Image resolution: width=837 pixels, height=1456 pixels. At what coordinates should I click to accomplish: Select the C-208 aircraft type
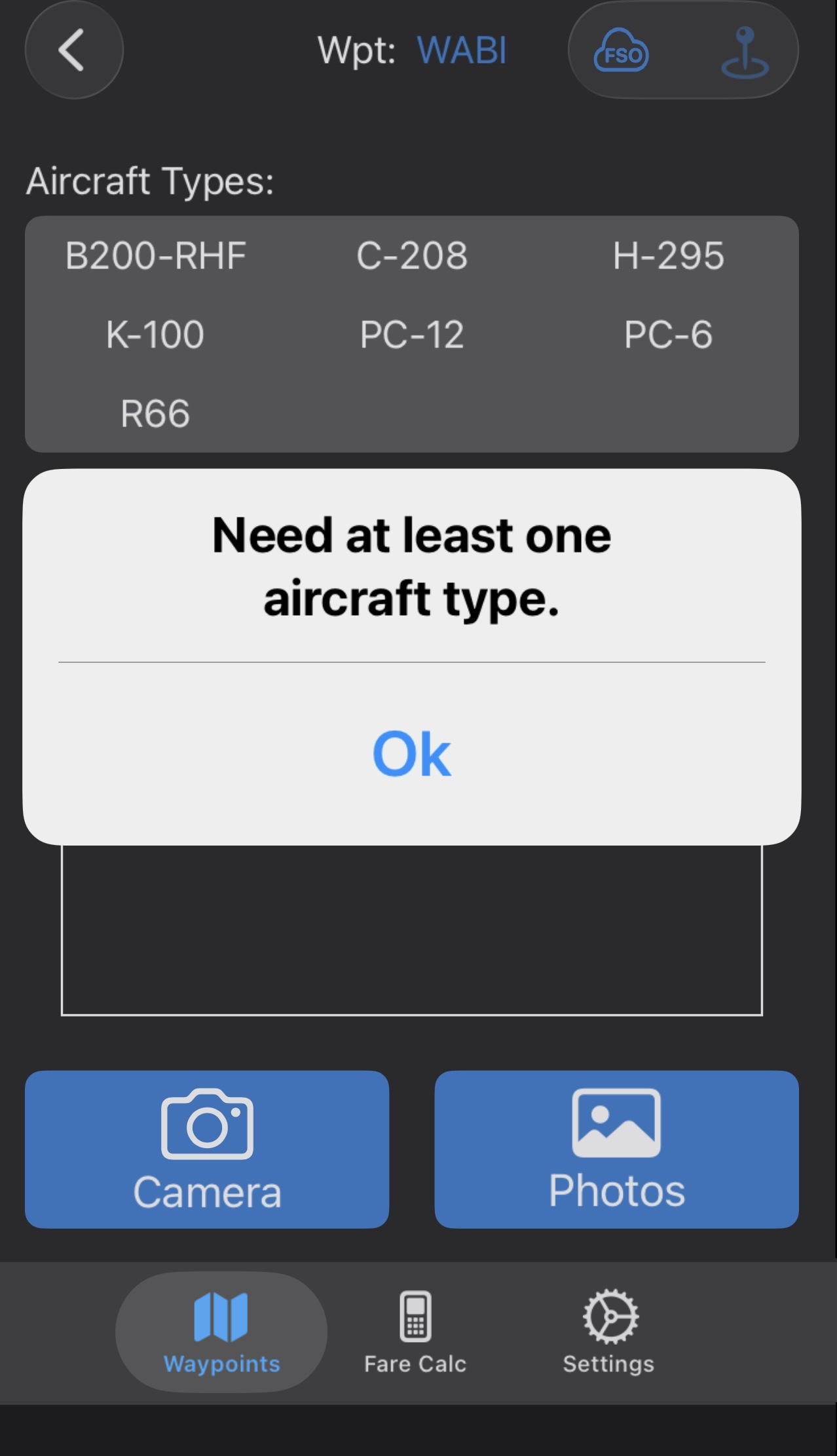(412, 255)
